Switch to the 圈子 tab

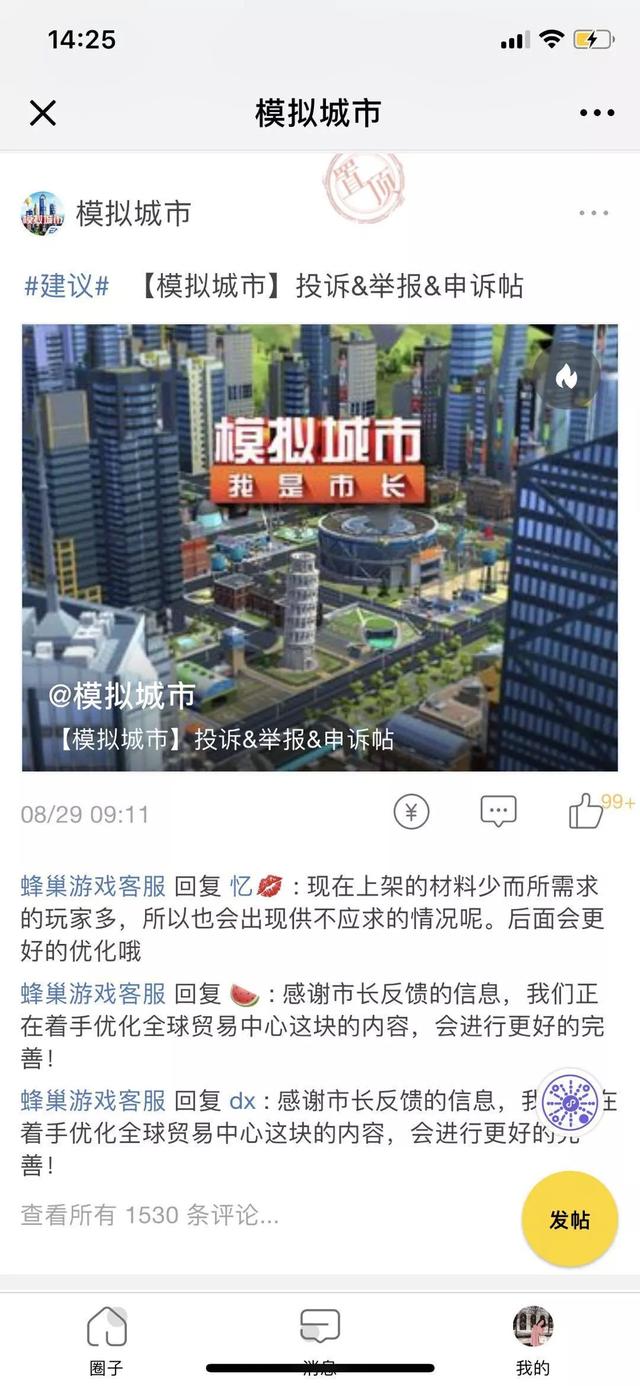[106, 1340]
